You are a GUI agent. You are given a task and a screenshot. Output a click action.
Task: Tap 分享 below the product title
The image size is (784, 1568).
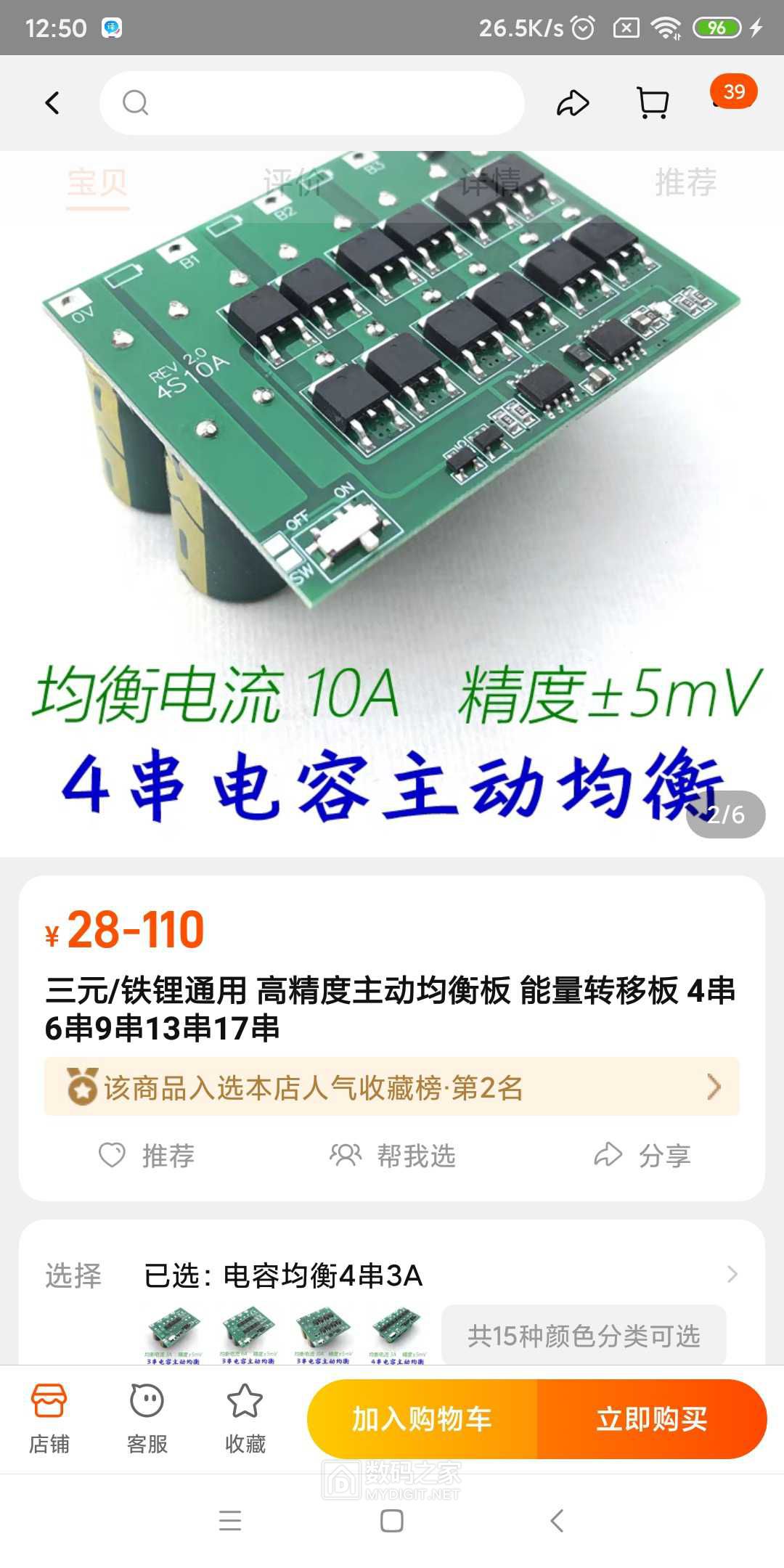tap(642, 1155)
